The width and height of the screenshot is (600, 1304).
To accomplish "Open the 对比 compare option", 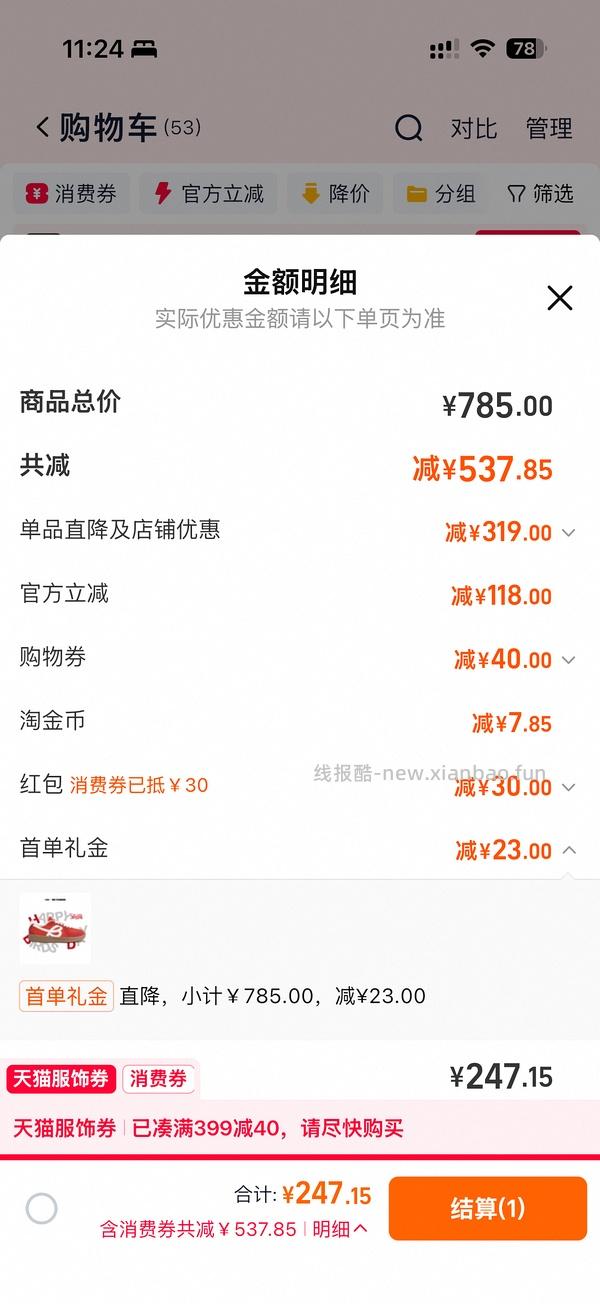I will pyautogui.click(x=473, y=128).
